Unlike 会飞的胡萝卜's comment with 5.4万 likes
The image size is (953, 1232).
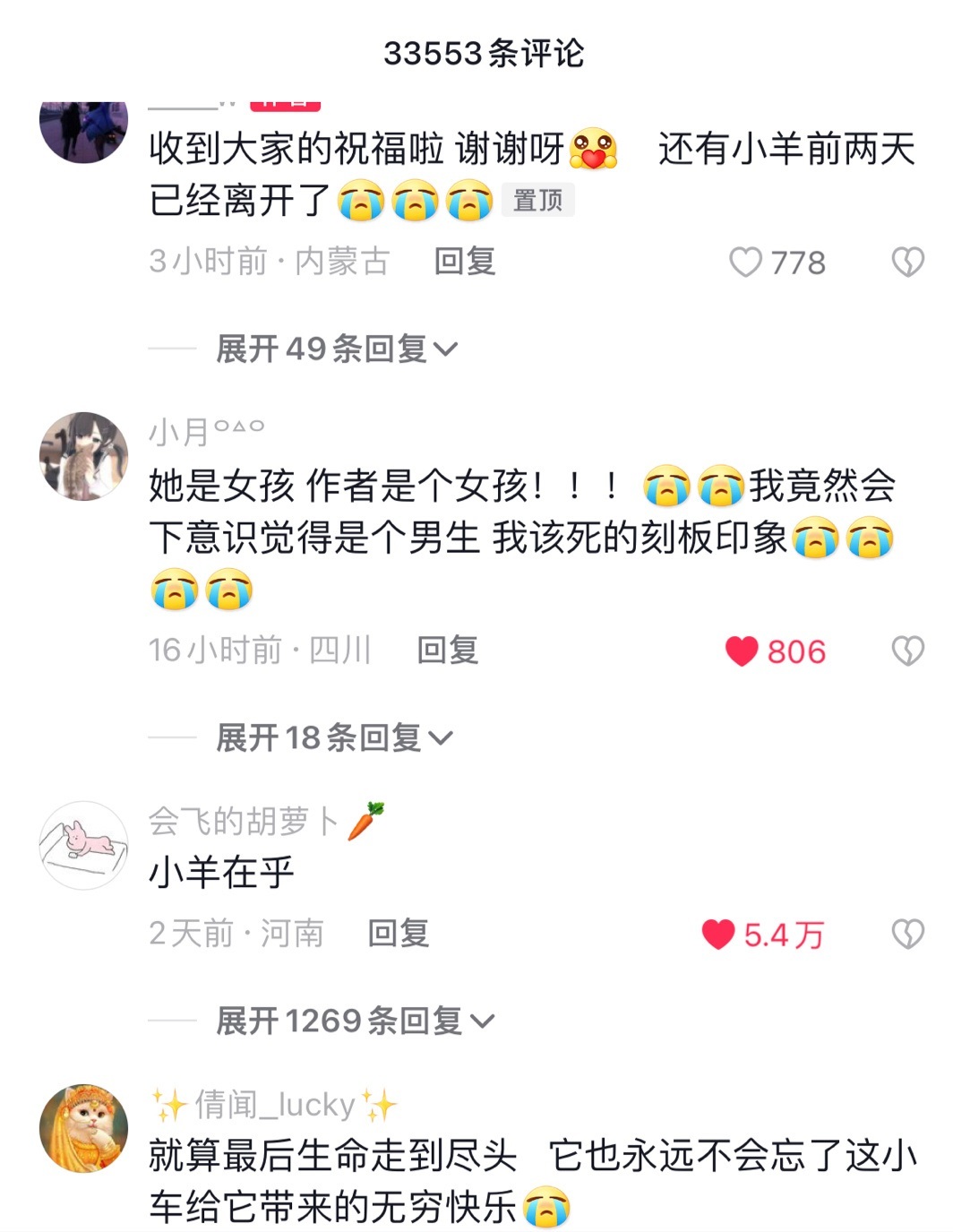718,935
